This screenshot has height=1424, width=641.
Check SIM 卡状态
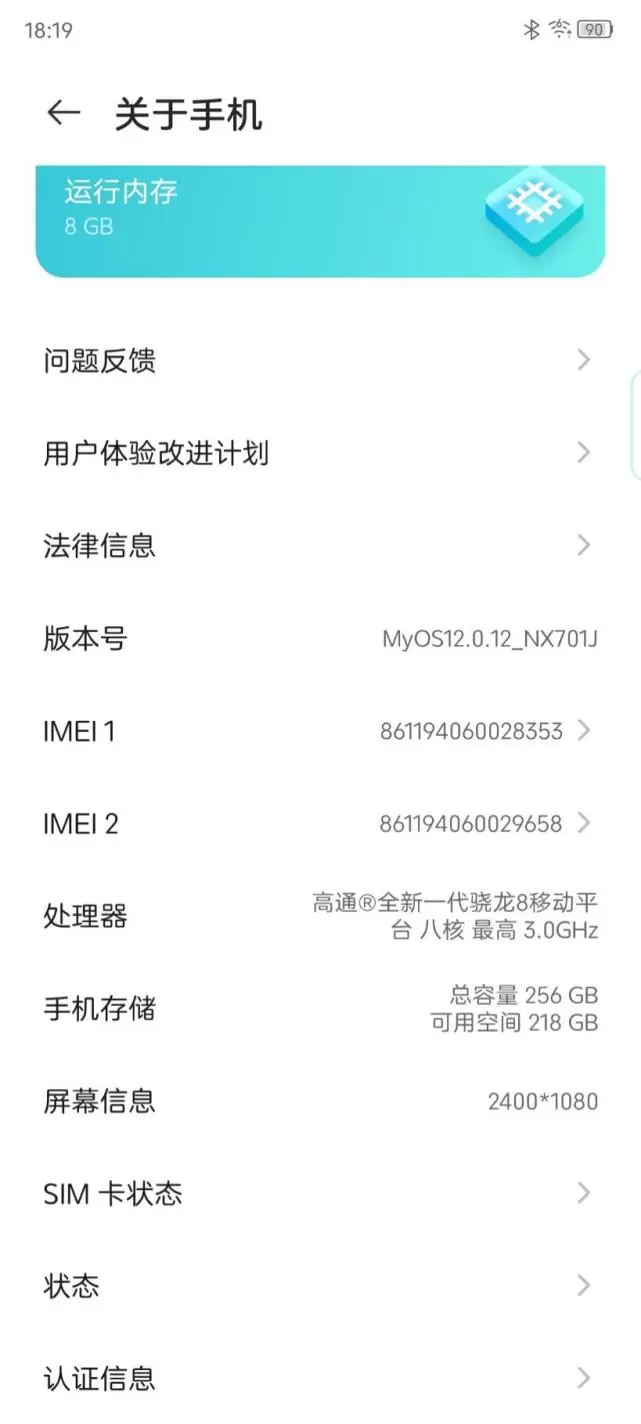coord(320,1194)
